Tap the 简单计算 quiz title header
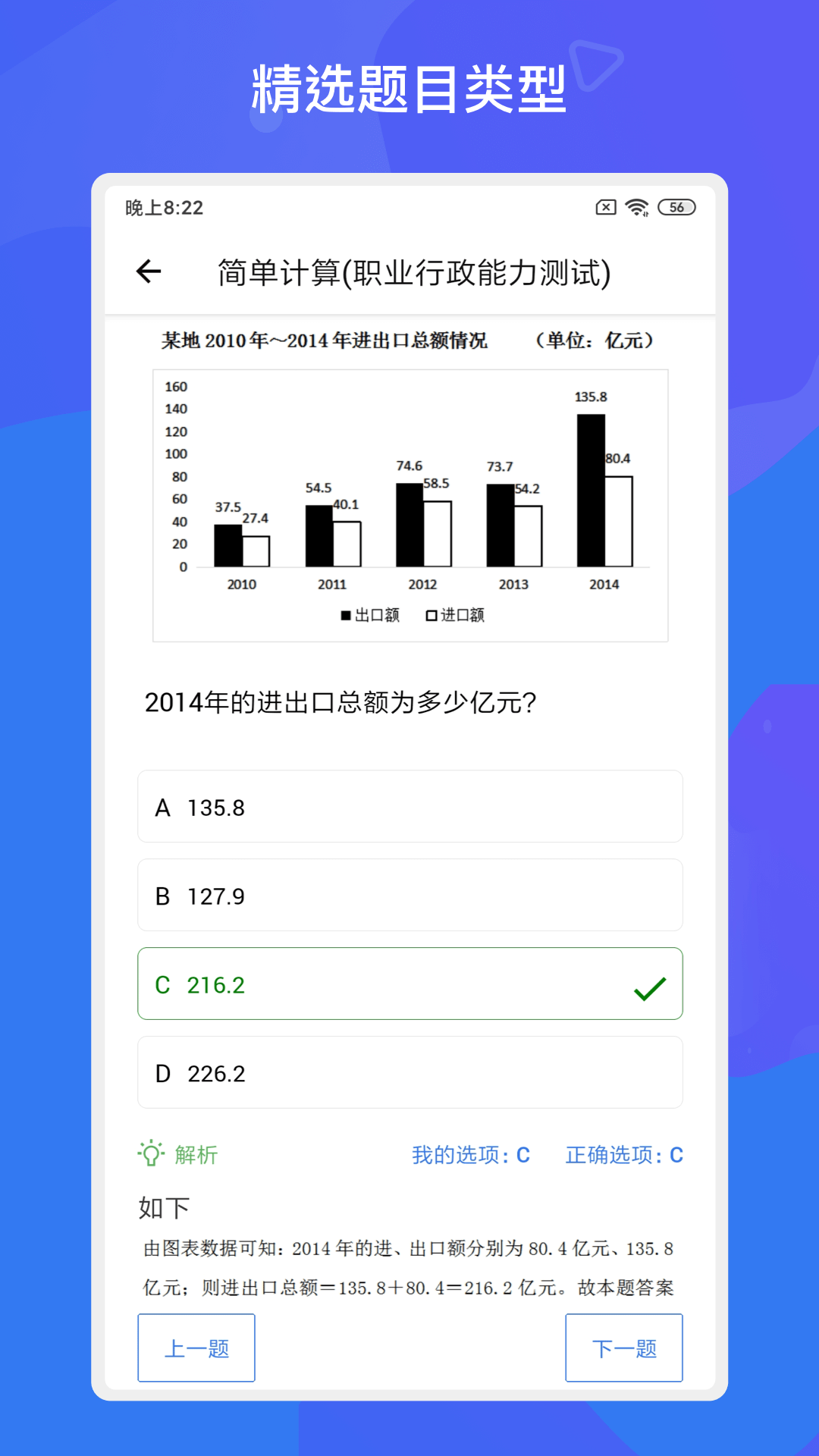 (414, 271)
